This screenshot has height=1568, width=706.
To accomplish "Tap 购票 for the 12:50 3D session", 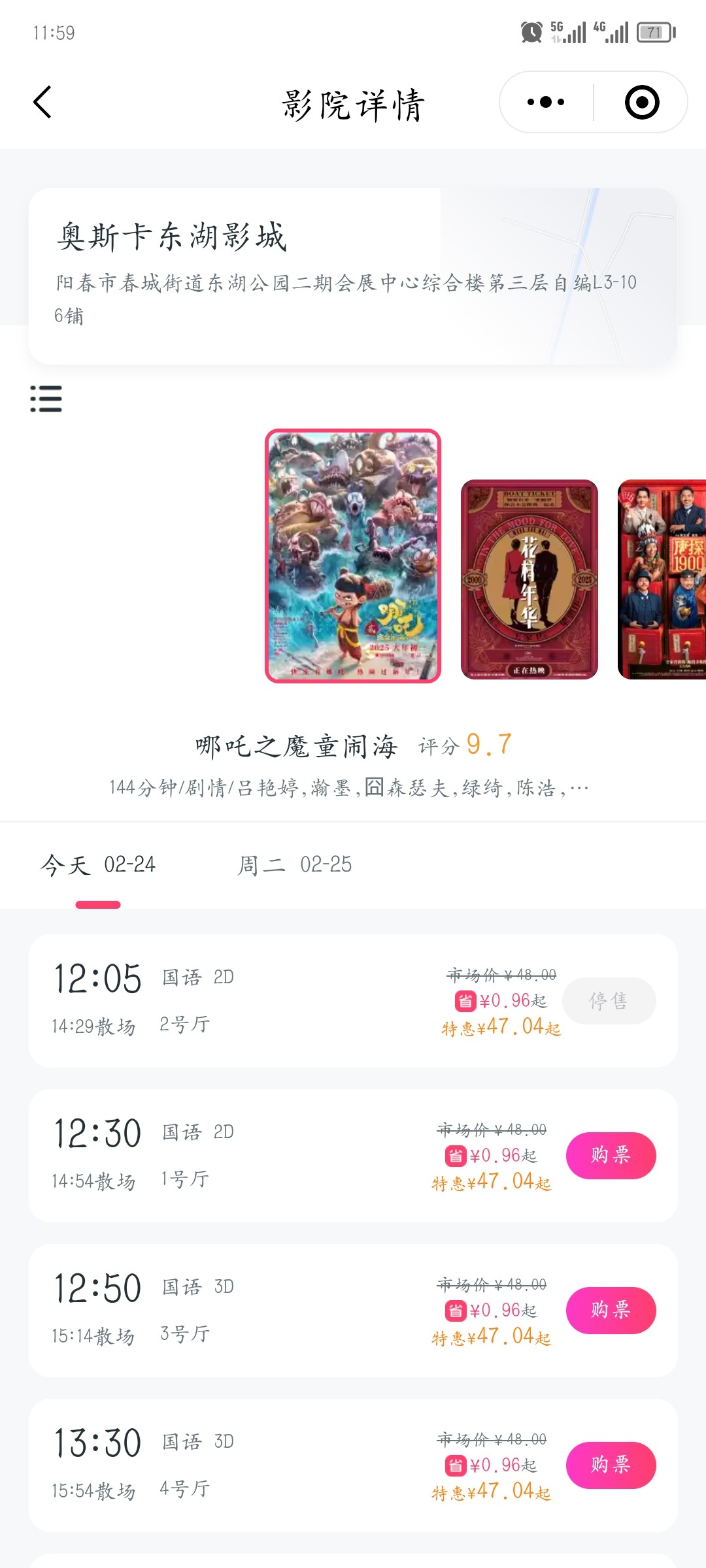I will point(611,1310).
